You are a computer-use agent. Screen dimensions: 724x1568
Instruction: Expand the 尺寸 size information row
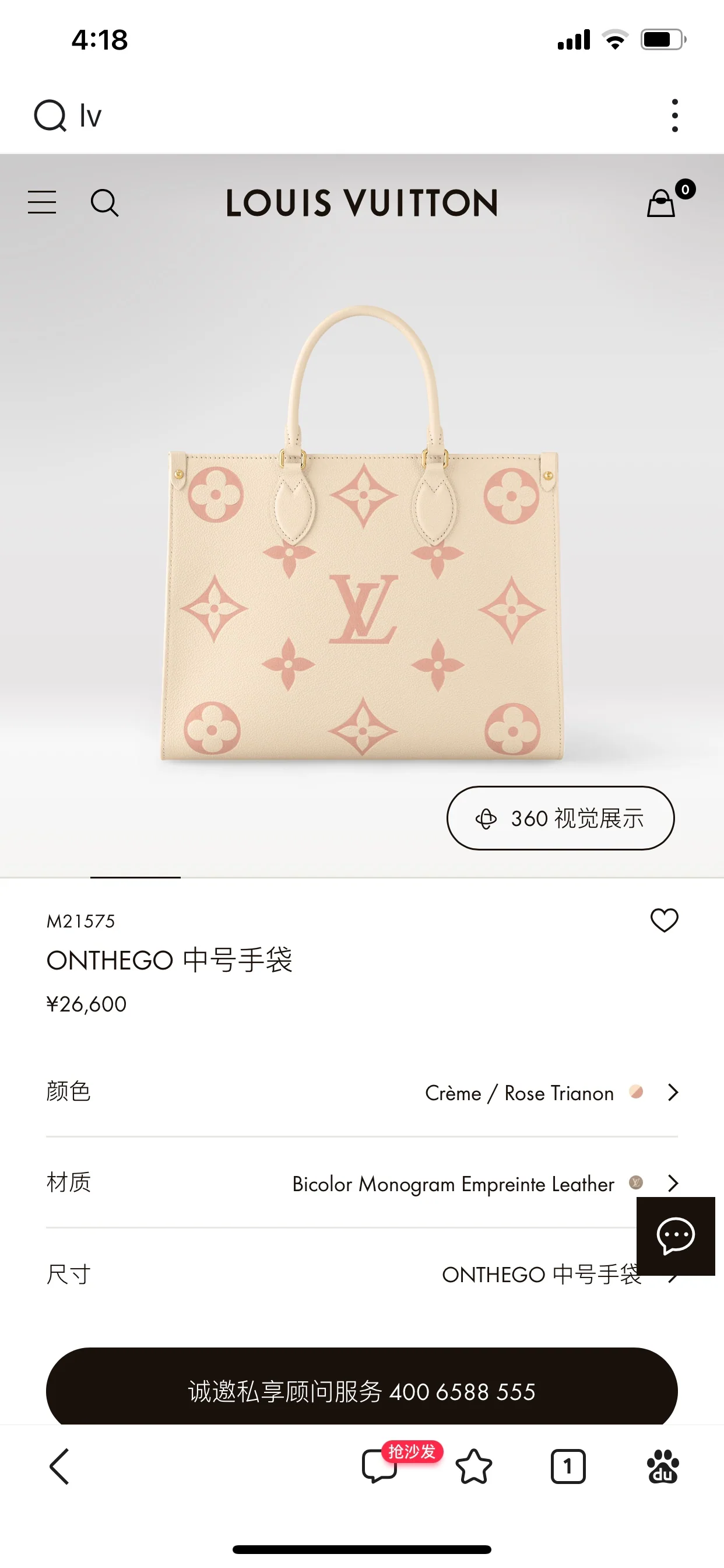(672, 1275)
